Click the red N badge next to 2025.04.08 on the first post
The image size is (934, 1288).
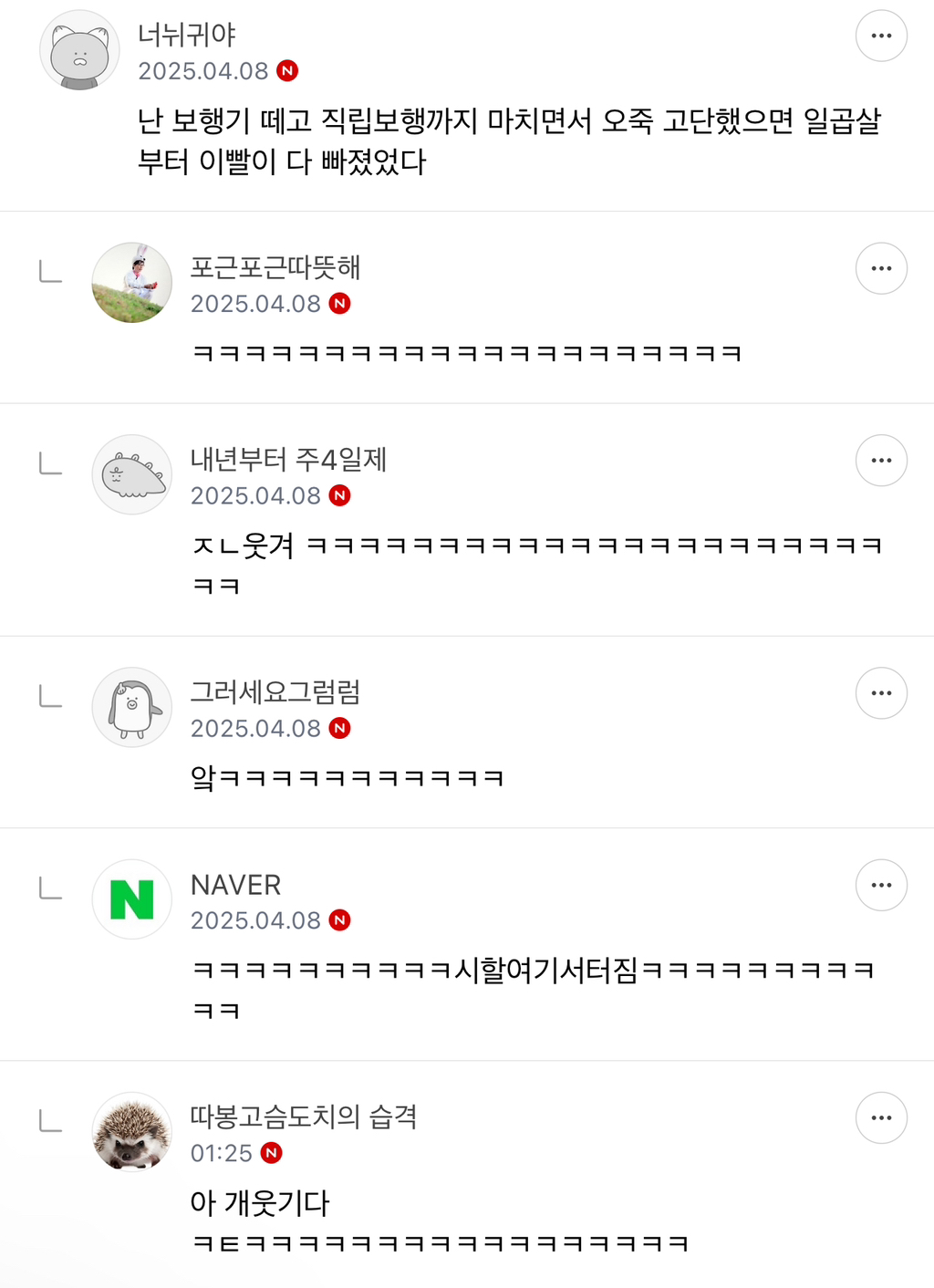coord(288,68)
